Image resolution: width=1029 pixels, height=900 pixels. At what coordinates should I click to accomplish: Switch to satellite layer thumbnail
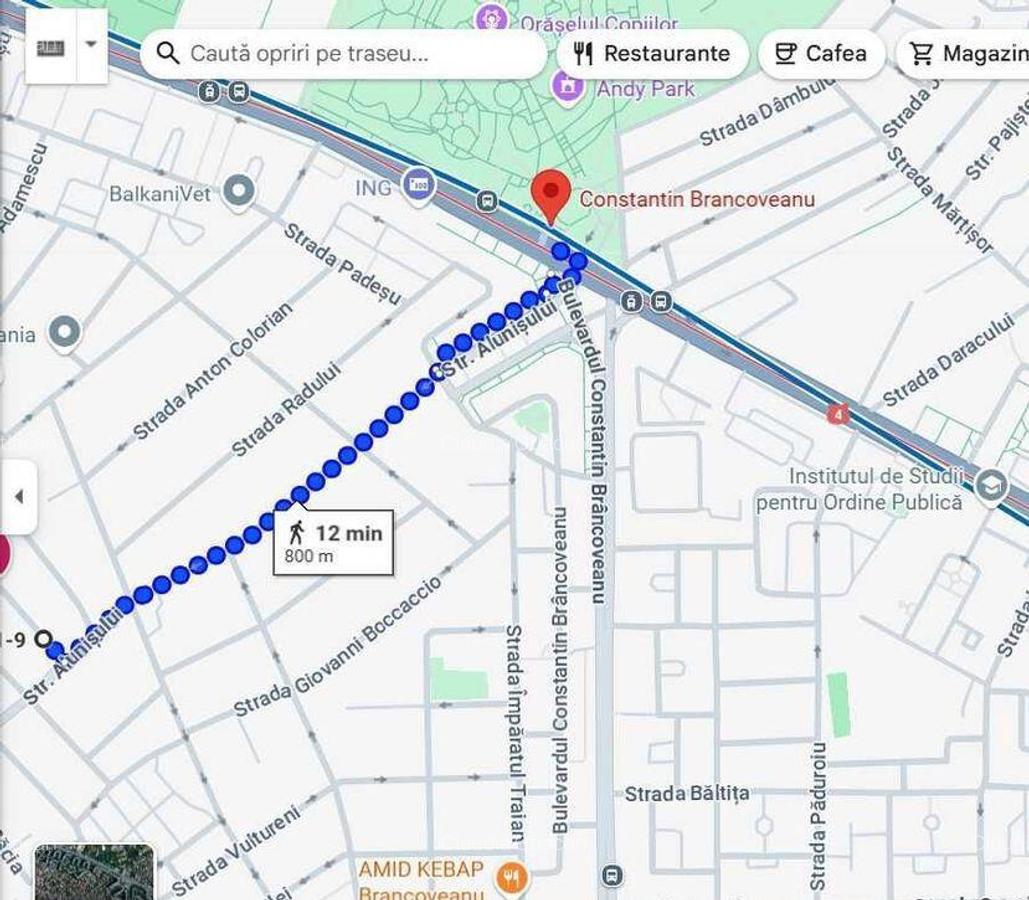pyautogui.click(x=94, y=872)
